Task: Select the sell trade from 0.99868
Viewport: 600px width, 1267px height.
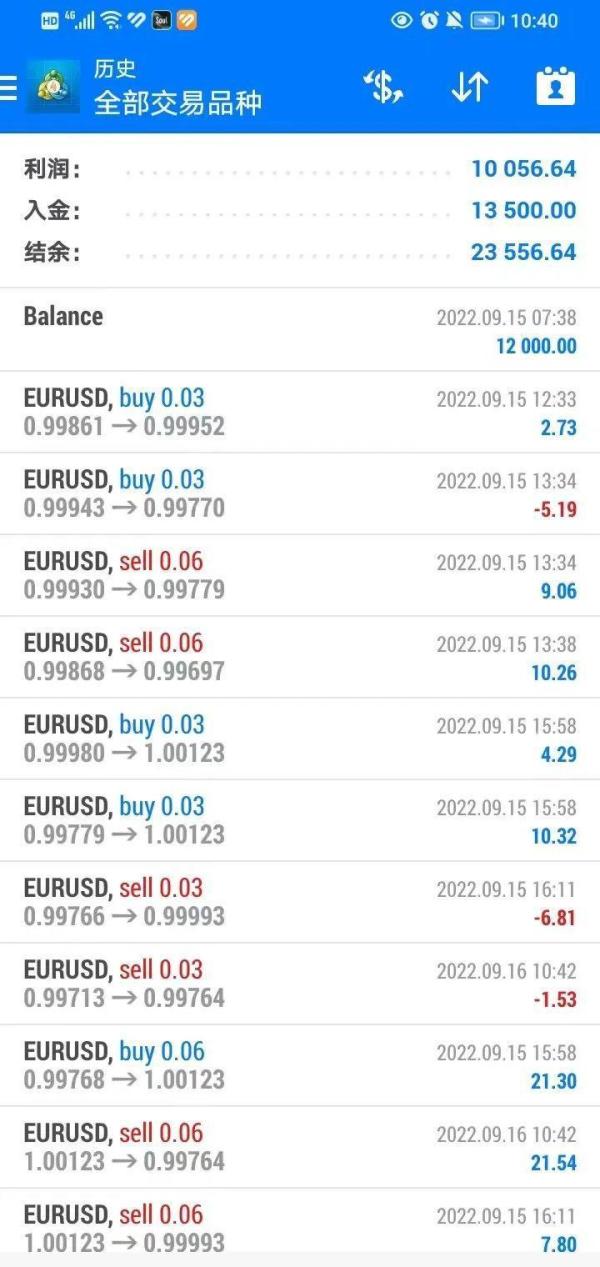Action: click(300, 657)
